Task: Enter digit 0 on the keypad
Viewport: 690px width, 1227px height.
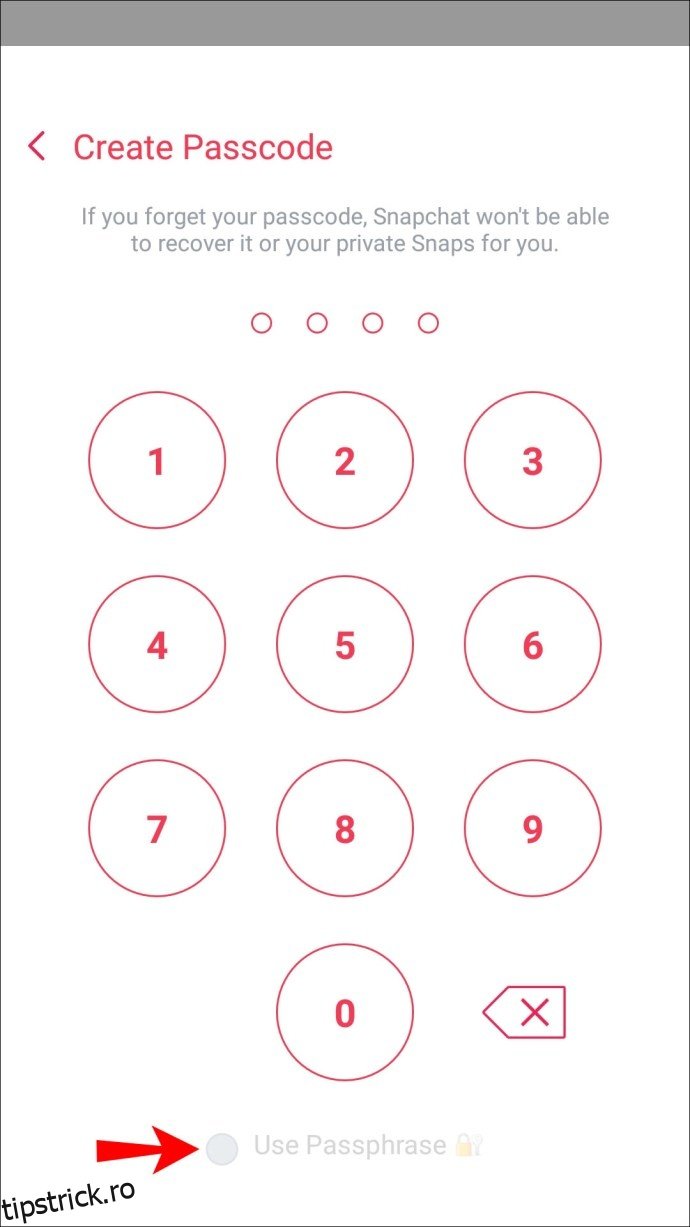Action: 345,1013
